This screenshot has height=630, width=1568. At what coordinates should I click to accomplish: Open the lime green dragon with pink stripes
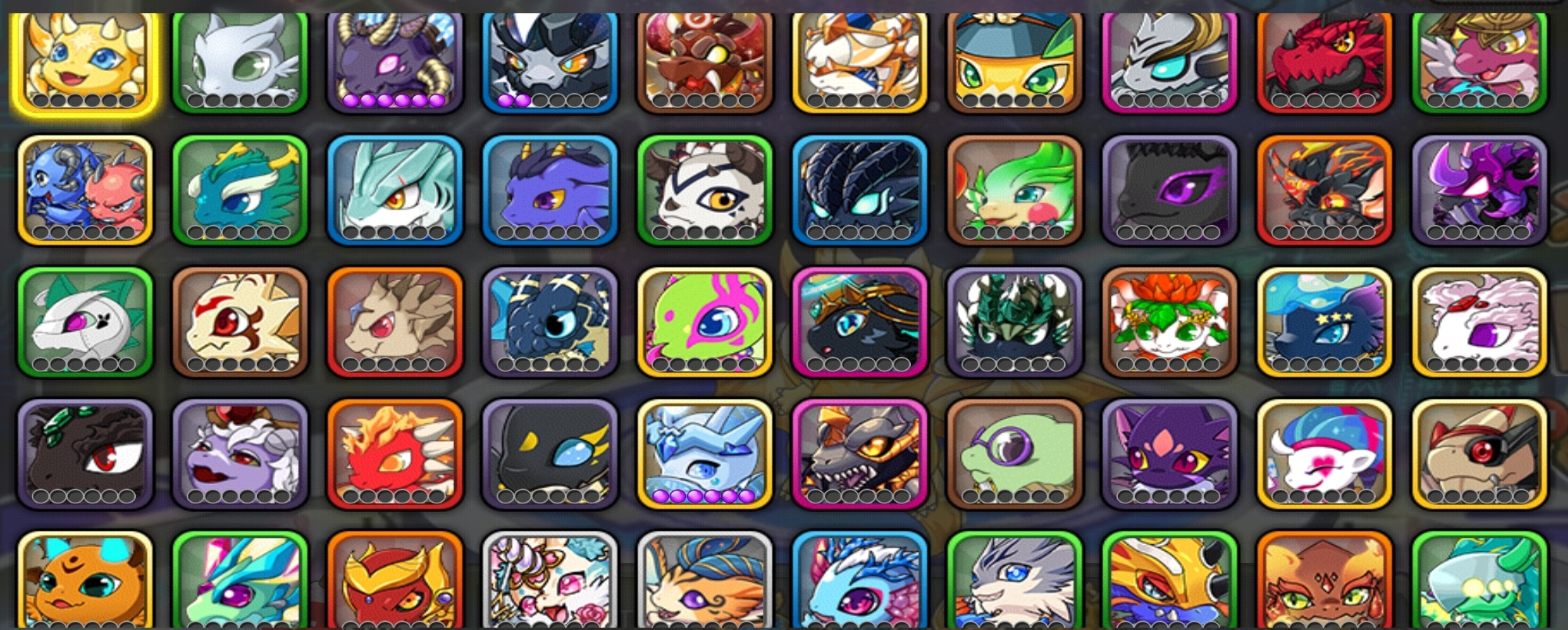705,321
